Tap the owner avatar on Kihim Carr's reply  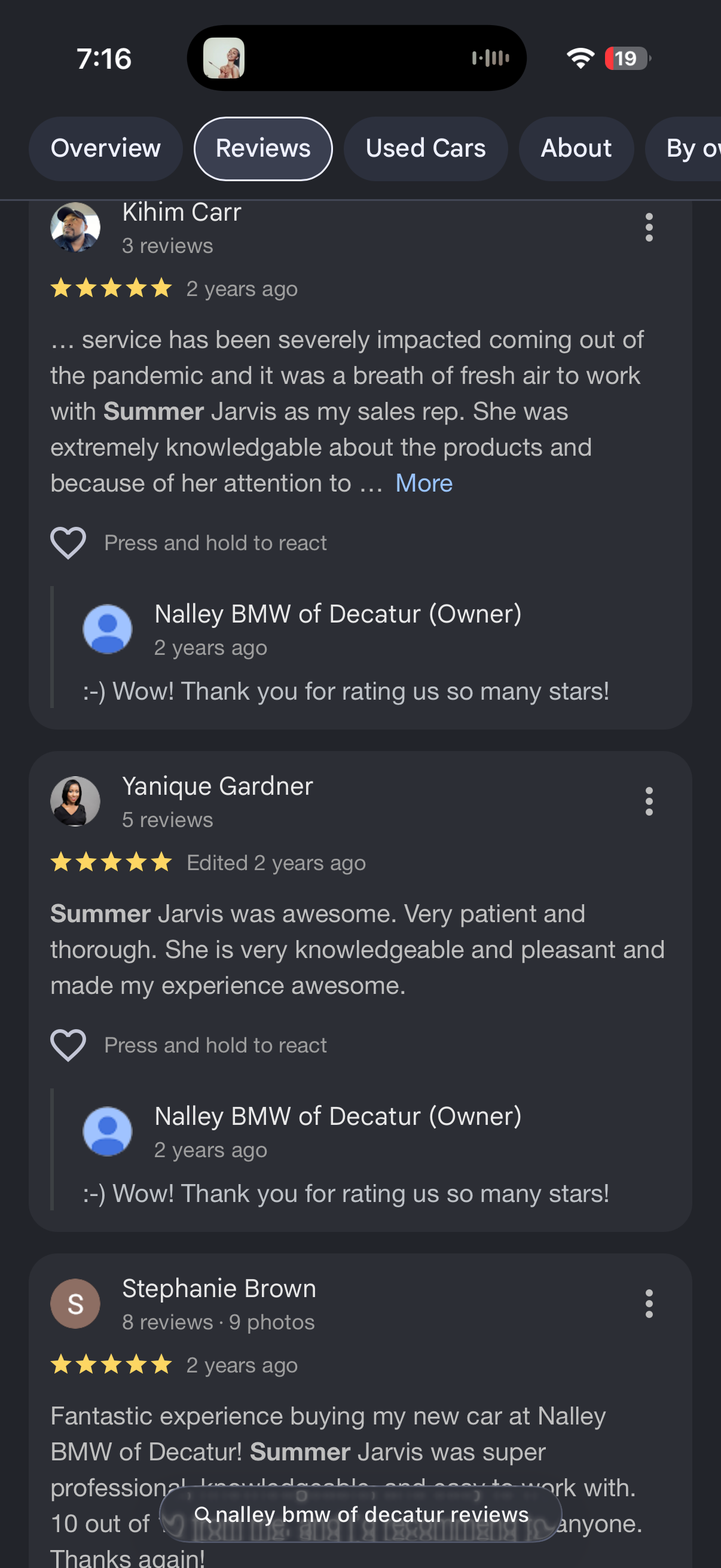point(107,629)
